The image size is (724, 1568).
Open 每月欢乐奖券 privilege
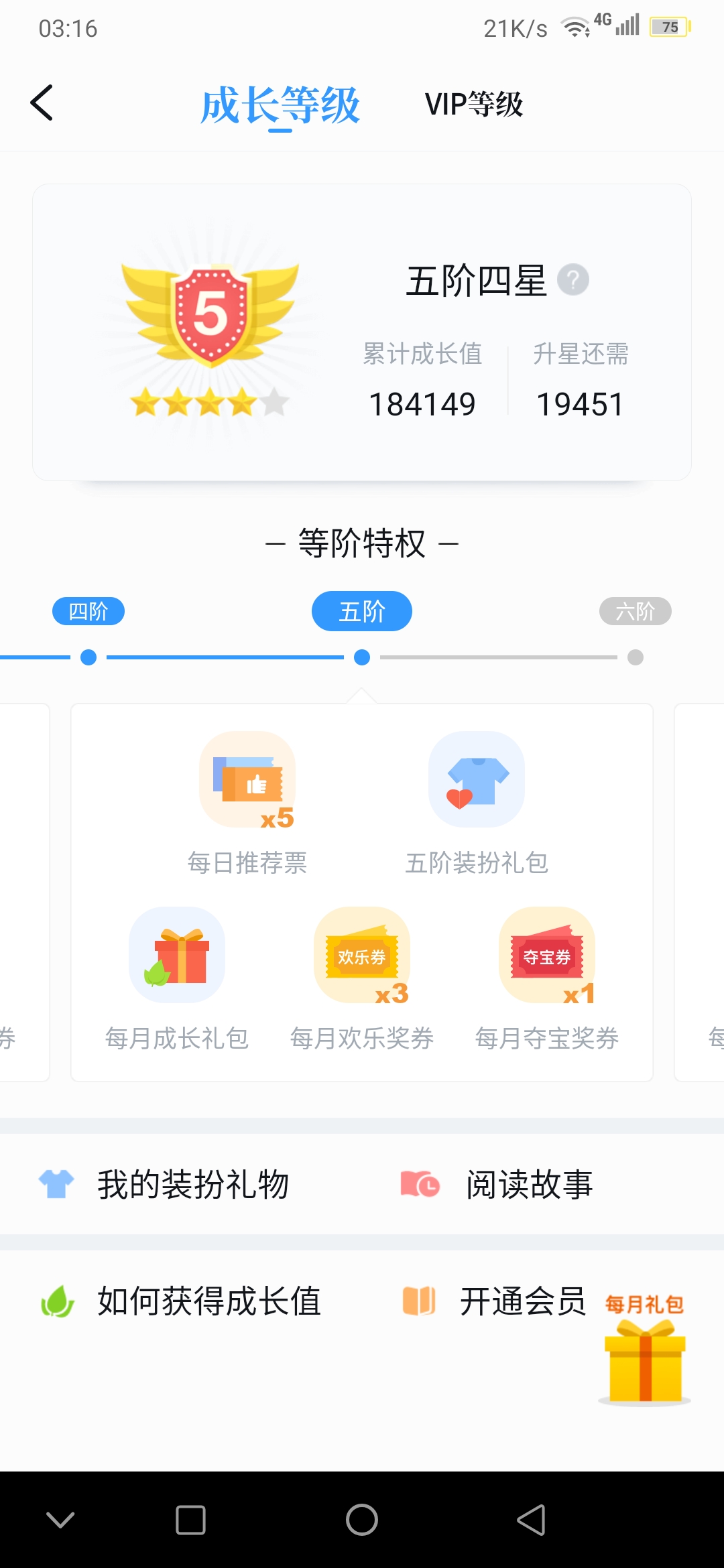[362, 978]
